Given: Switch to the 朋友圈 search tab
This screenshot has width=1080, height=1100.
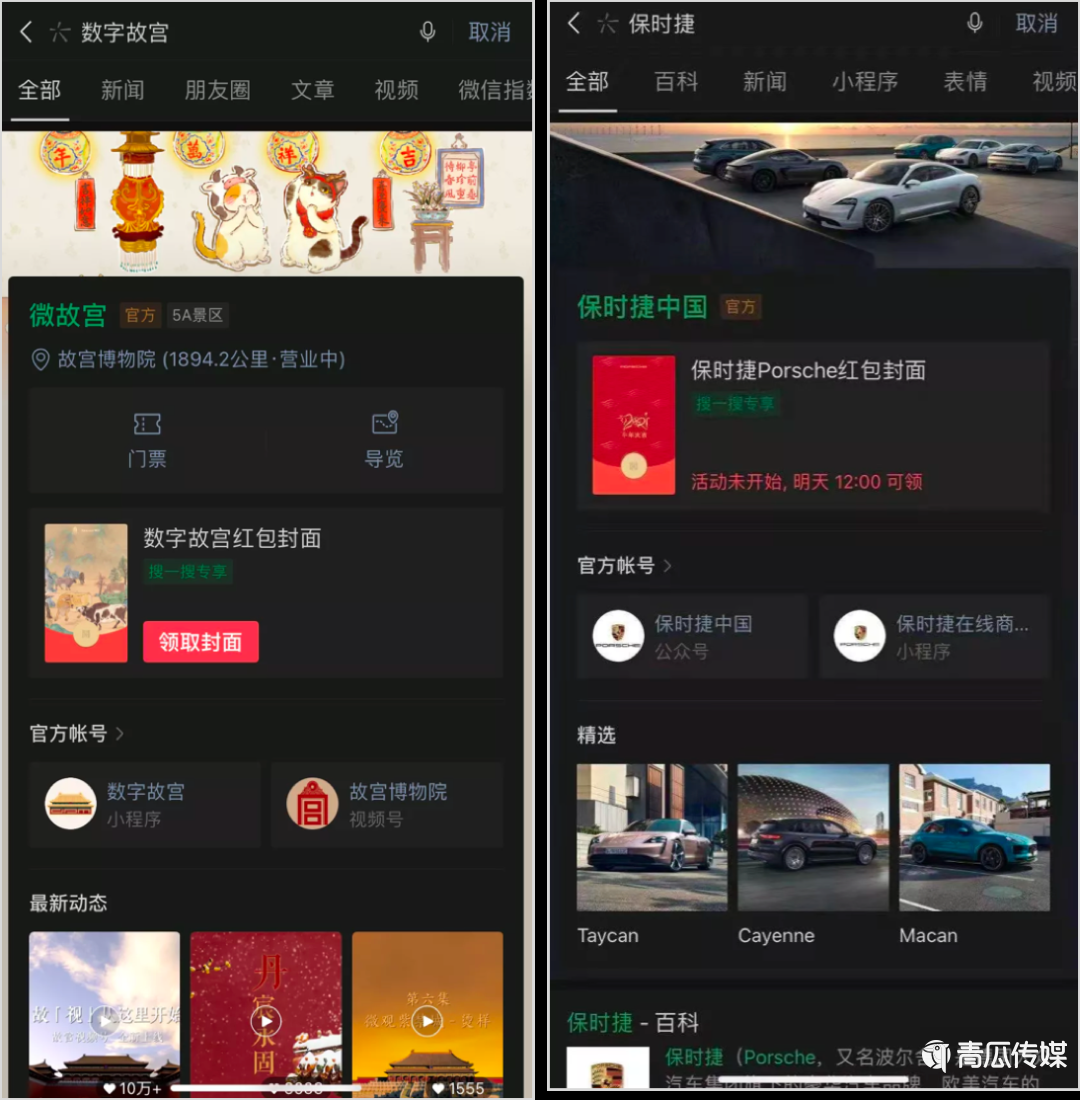Looking at the screenshot, I should (217, 90).
